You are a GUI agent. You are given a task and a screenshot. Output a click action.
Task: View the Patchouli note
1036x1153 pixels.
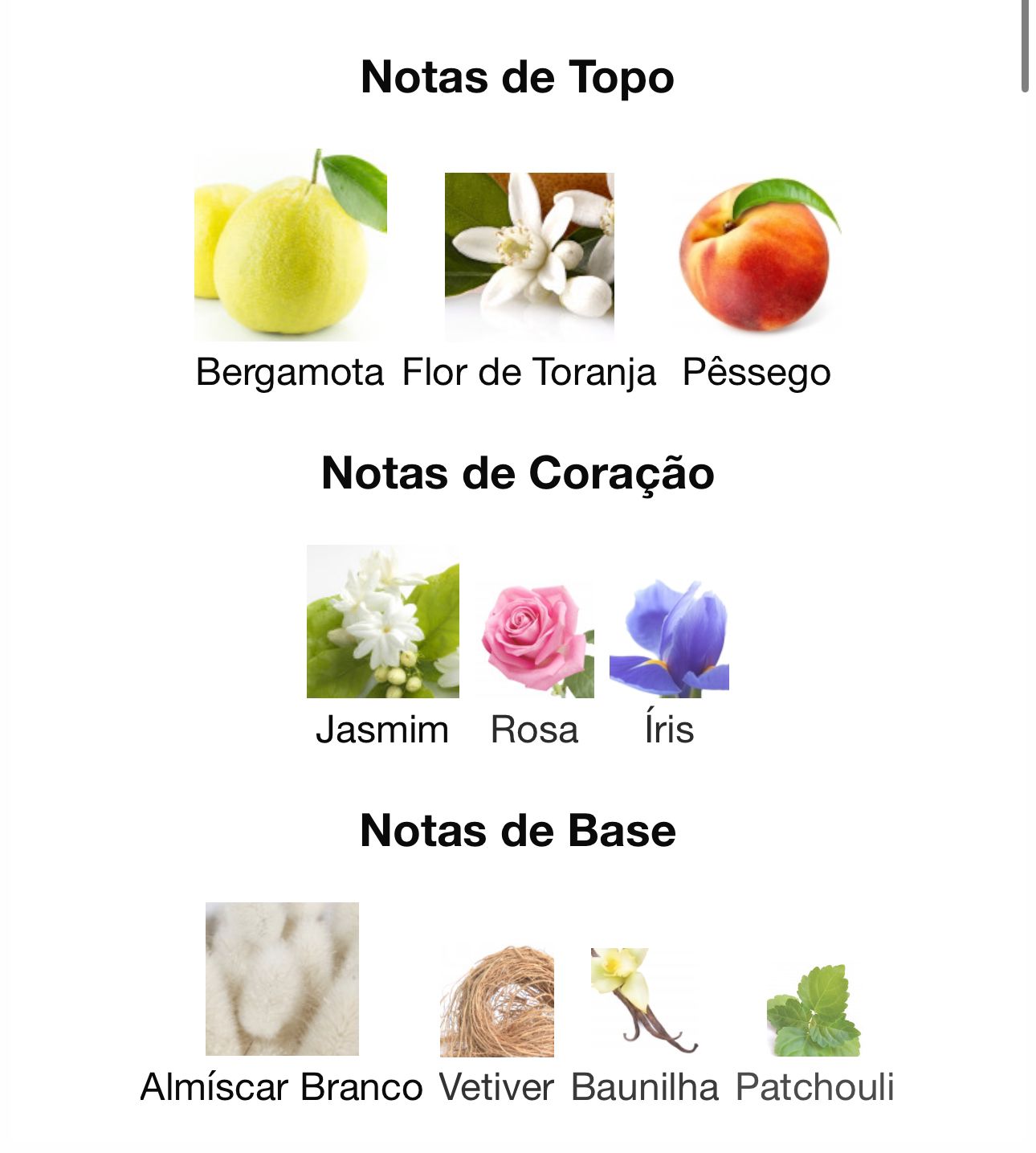[814, 1010]
